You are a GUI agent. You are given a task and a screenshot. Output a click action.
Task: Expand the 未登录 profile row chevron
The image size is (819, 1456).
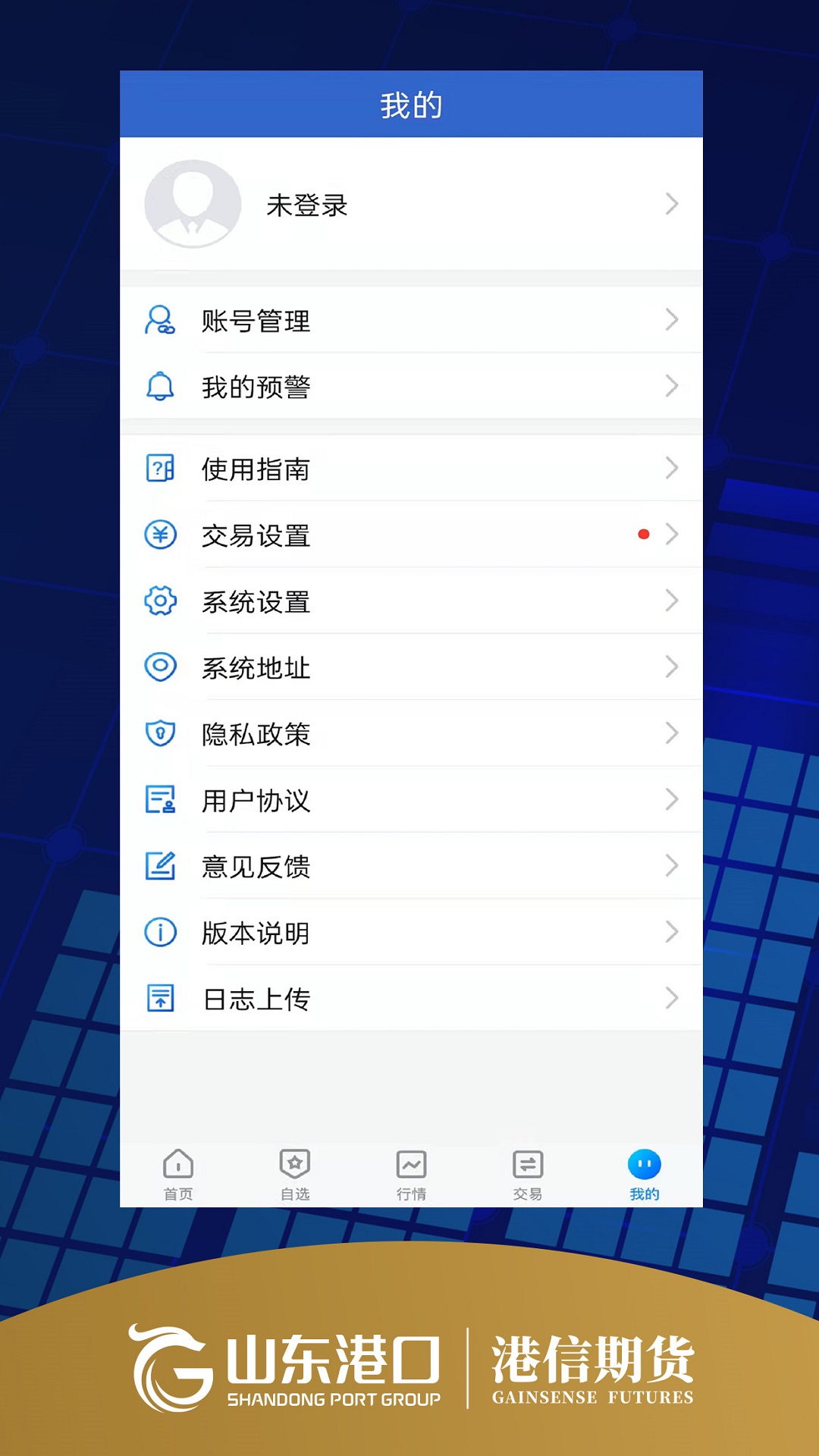672,204
